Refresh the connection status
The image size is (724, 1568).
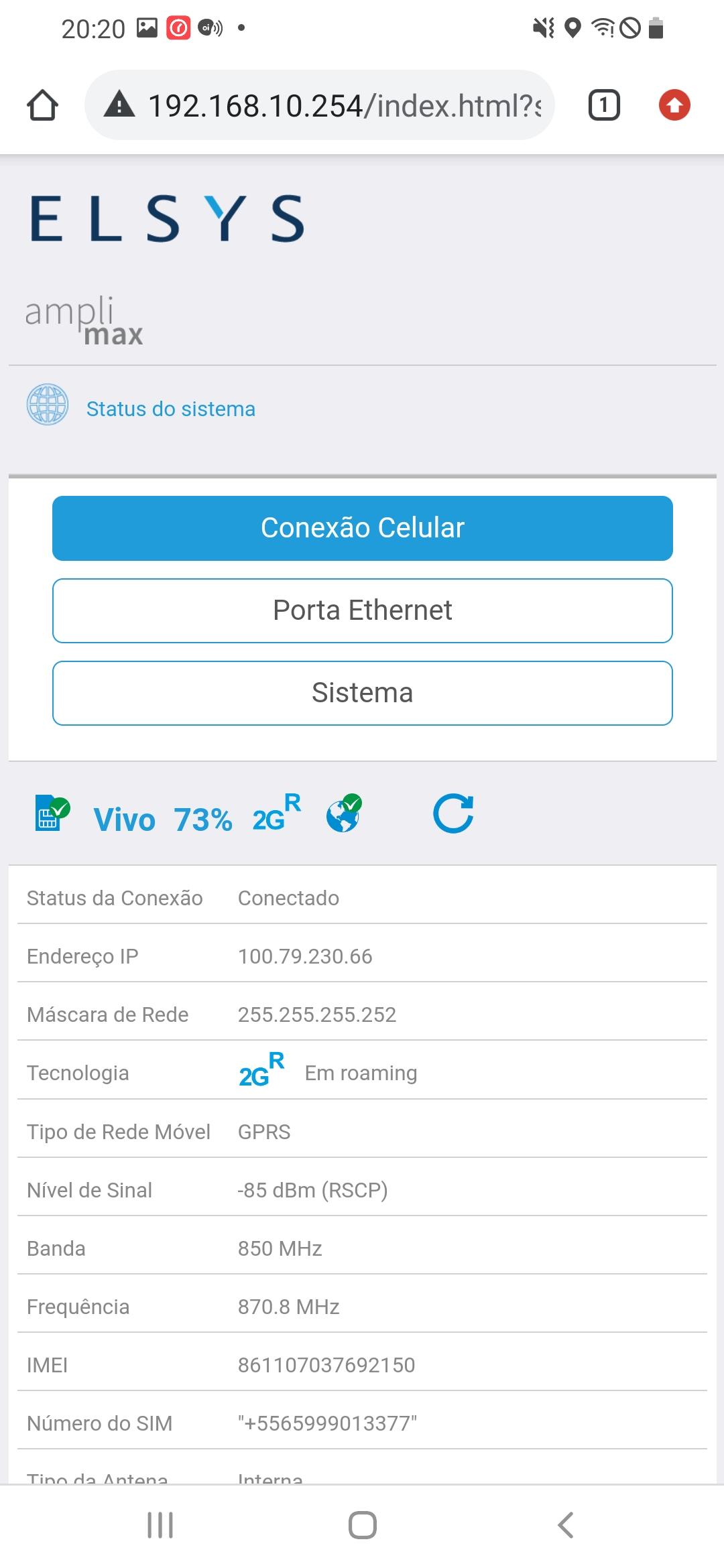[x=453, y=813]
